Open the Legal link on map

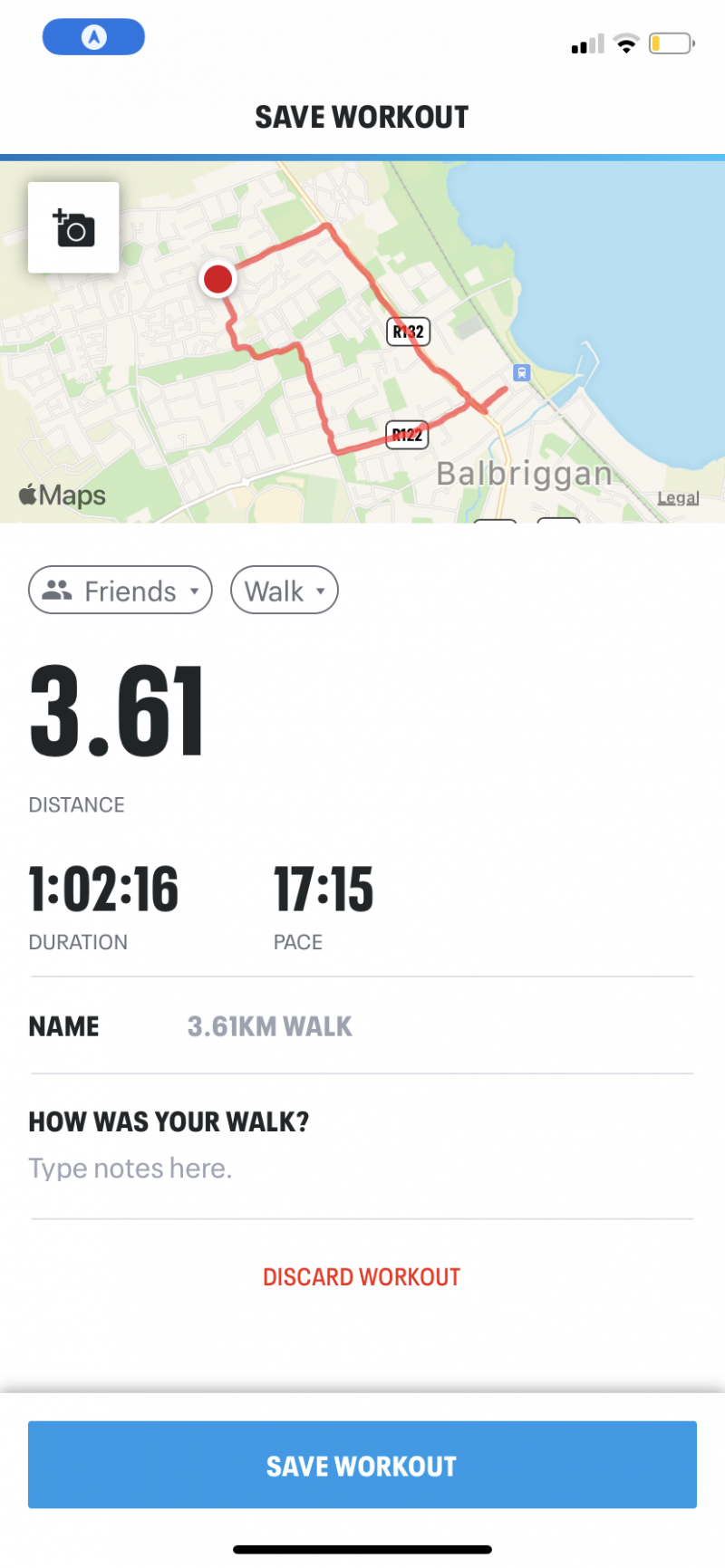(678, 497)
